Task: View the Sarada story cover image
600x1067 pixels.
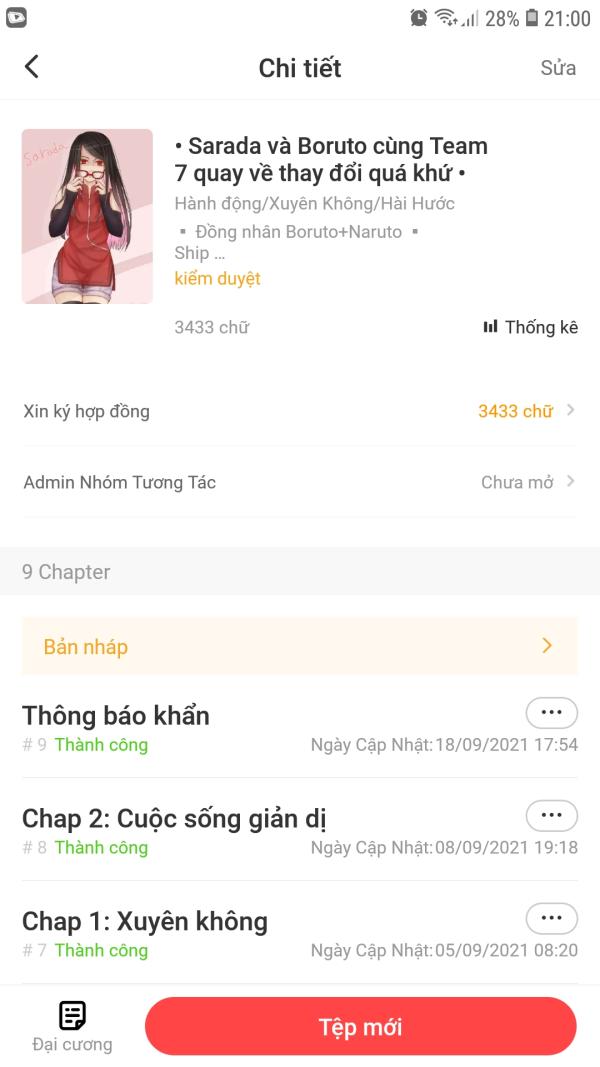Action: [87, 216]
